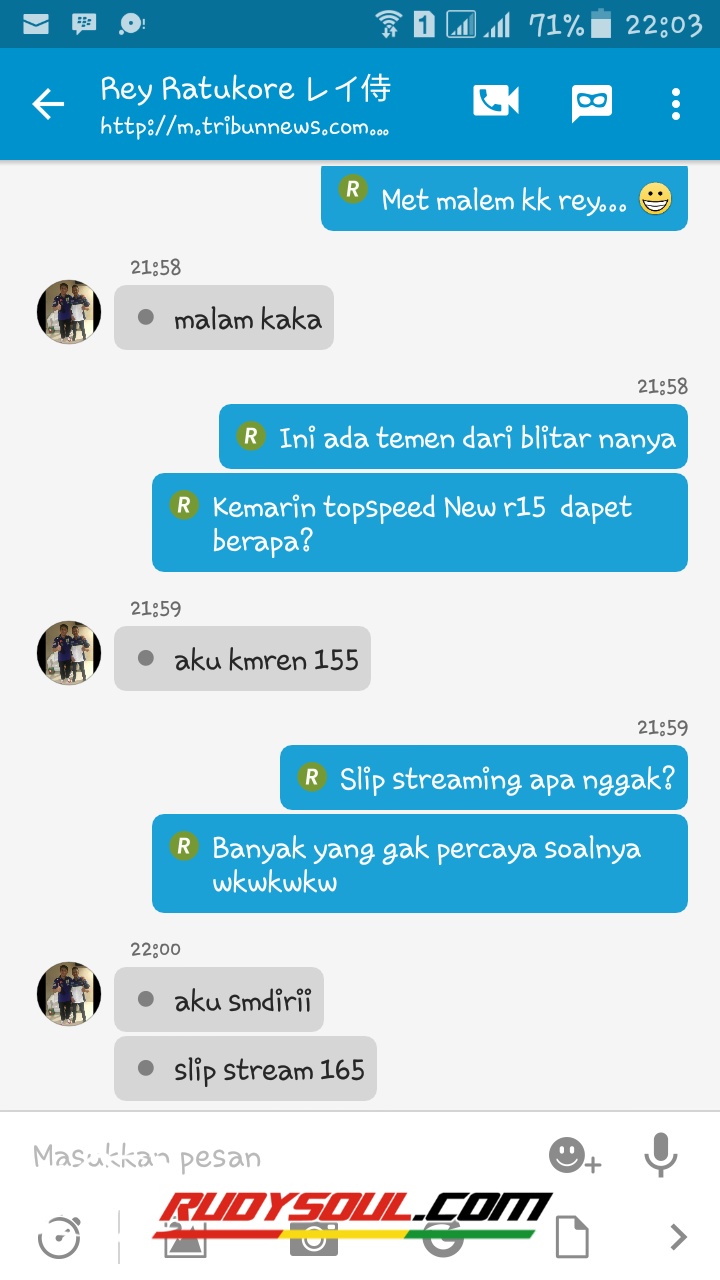
Task: Attach a file document
Action: tap(571, 1237)
